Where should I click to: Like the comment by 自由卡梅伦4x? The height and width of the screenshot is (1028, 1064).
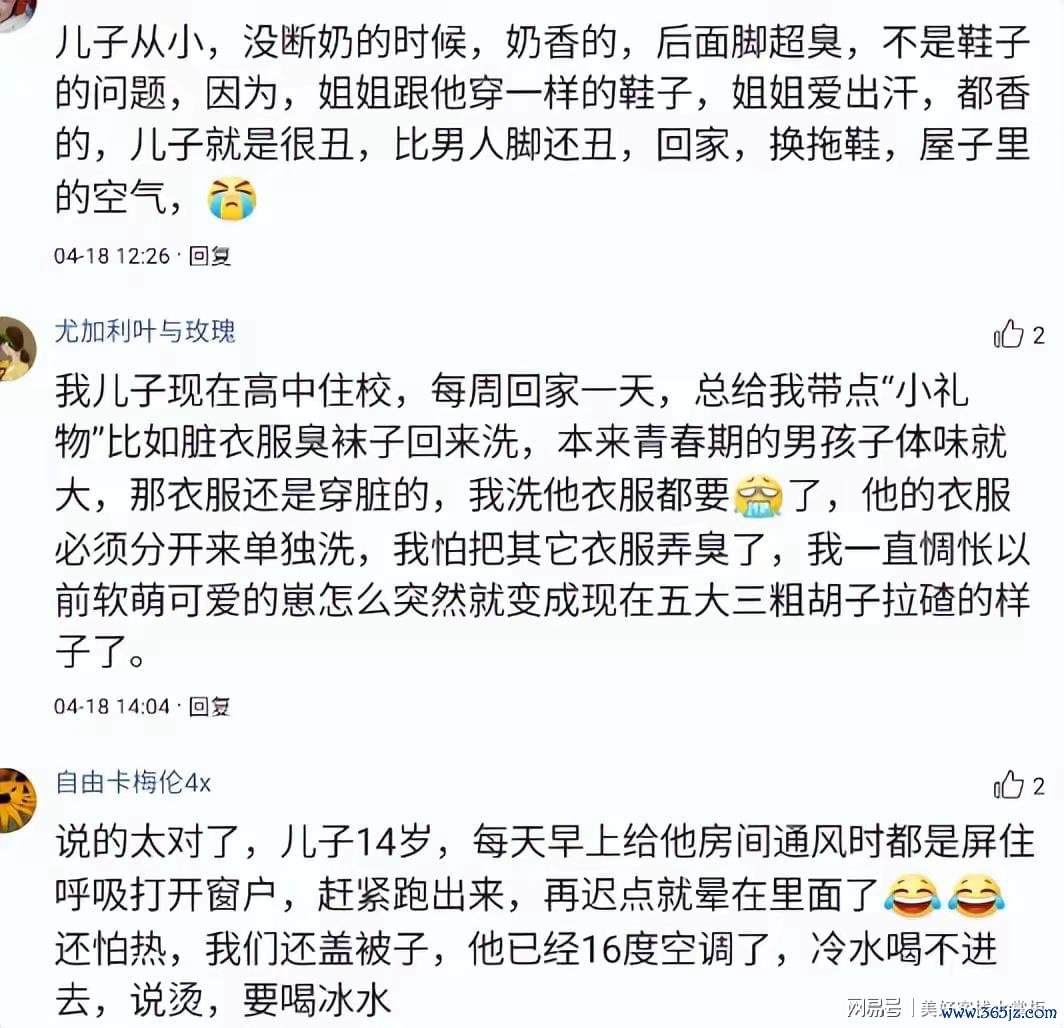point(1010,785)
